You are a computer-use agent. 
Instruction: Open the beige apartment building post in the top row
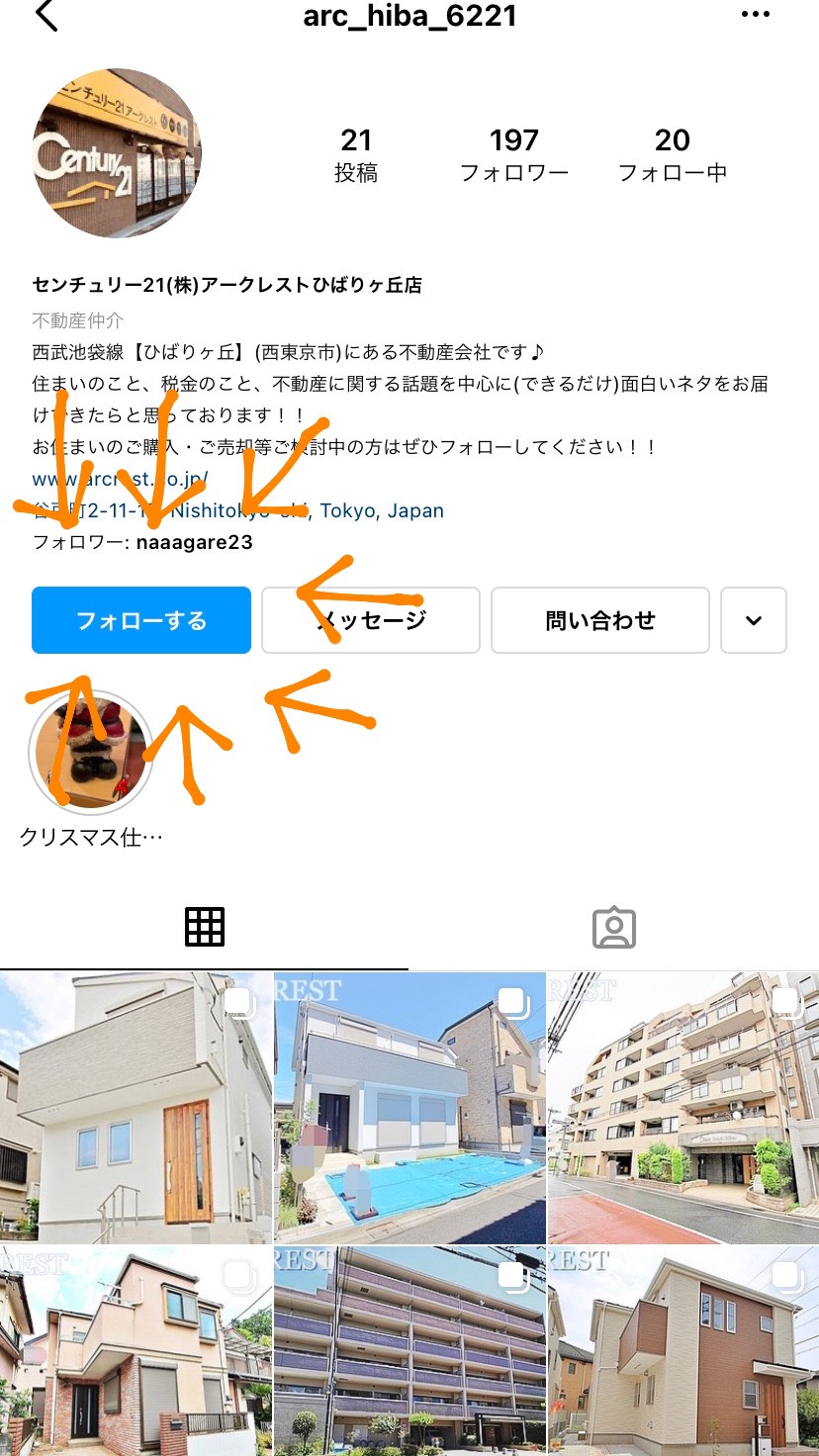point(683,1108)
